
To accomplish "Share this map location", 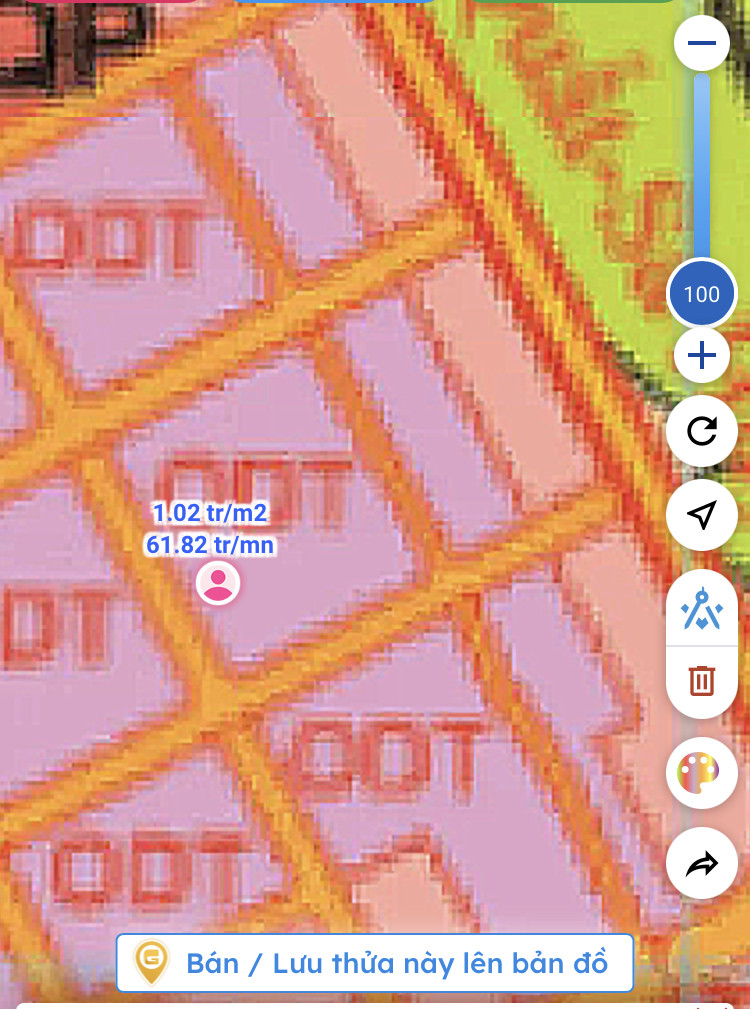I will tap(702, 863).
